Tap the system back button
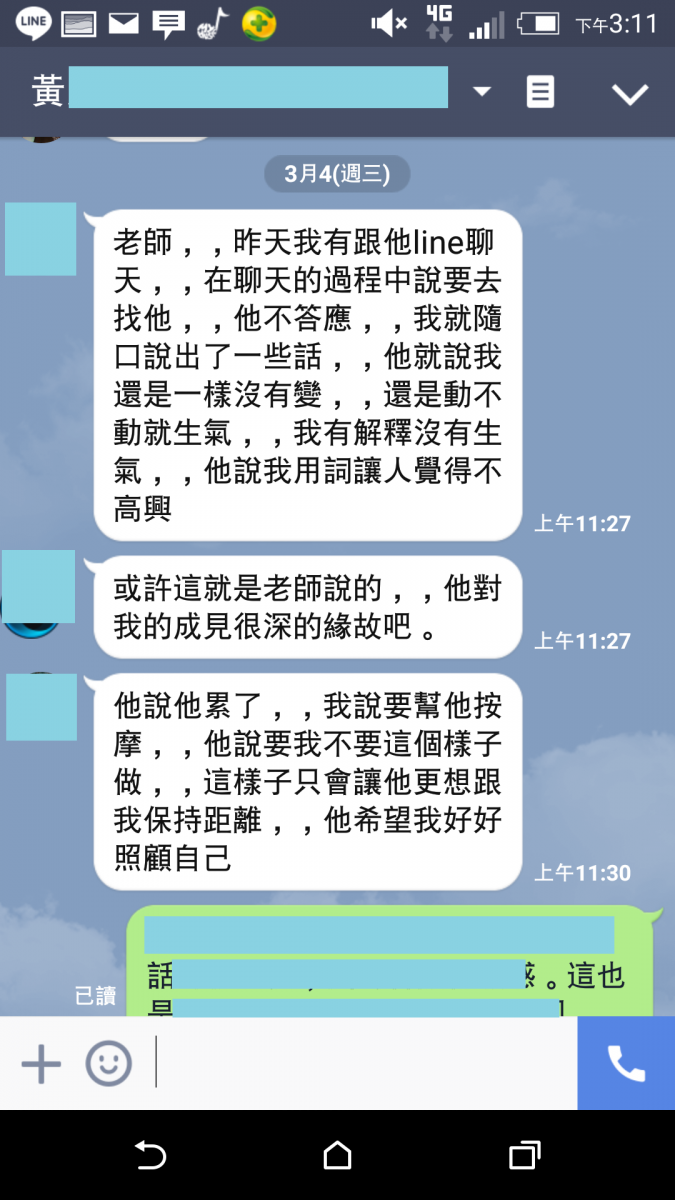The image size is (675, 1200). coord(150,1156)
